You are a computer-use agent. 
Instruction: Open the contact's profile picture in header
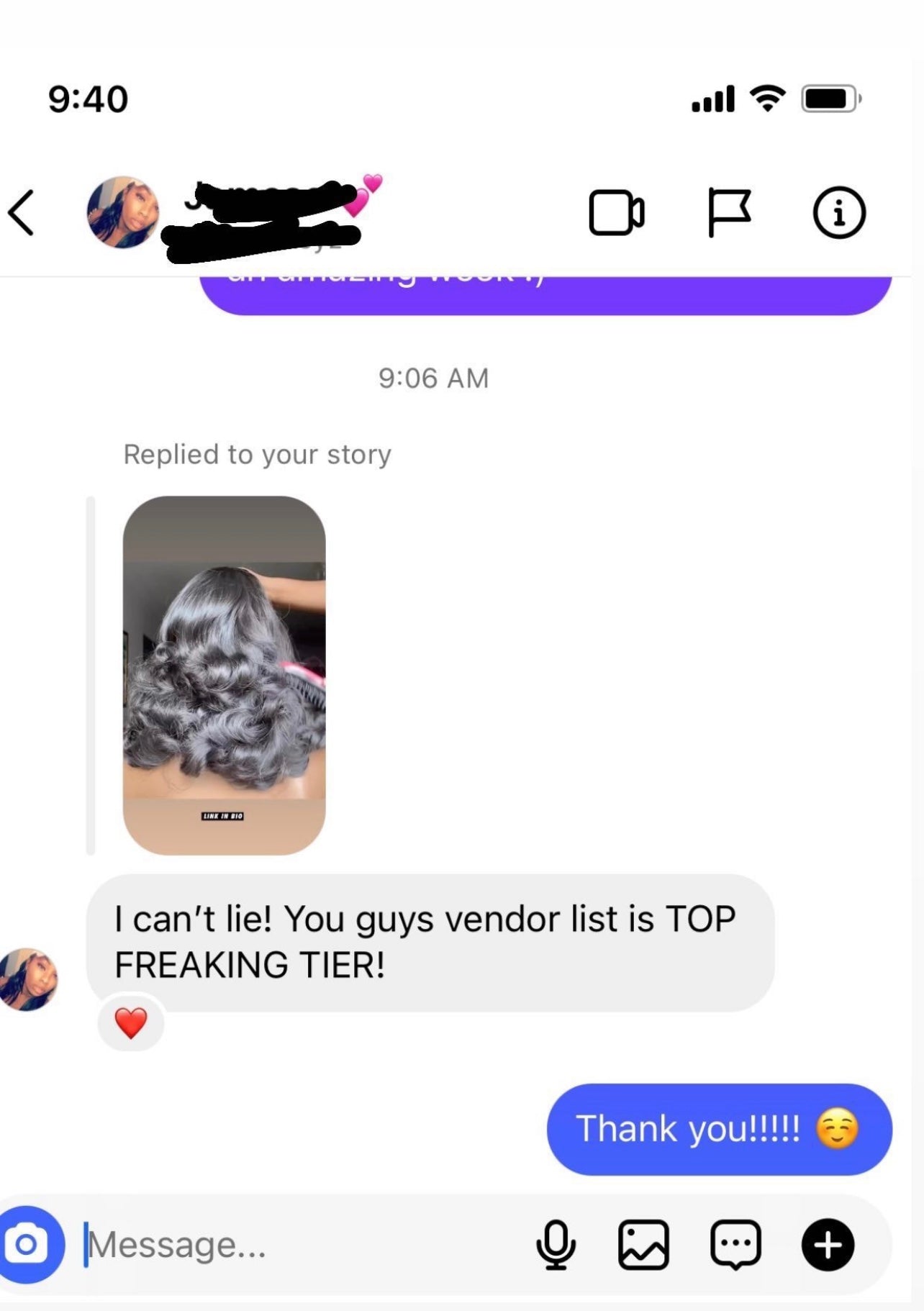tap(122, 213)
